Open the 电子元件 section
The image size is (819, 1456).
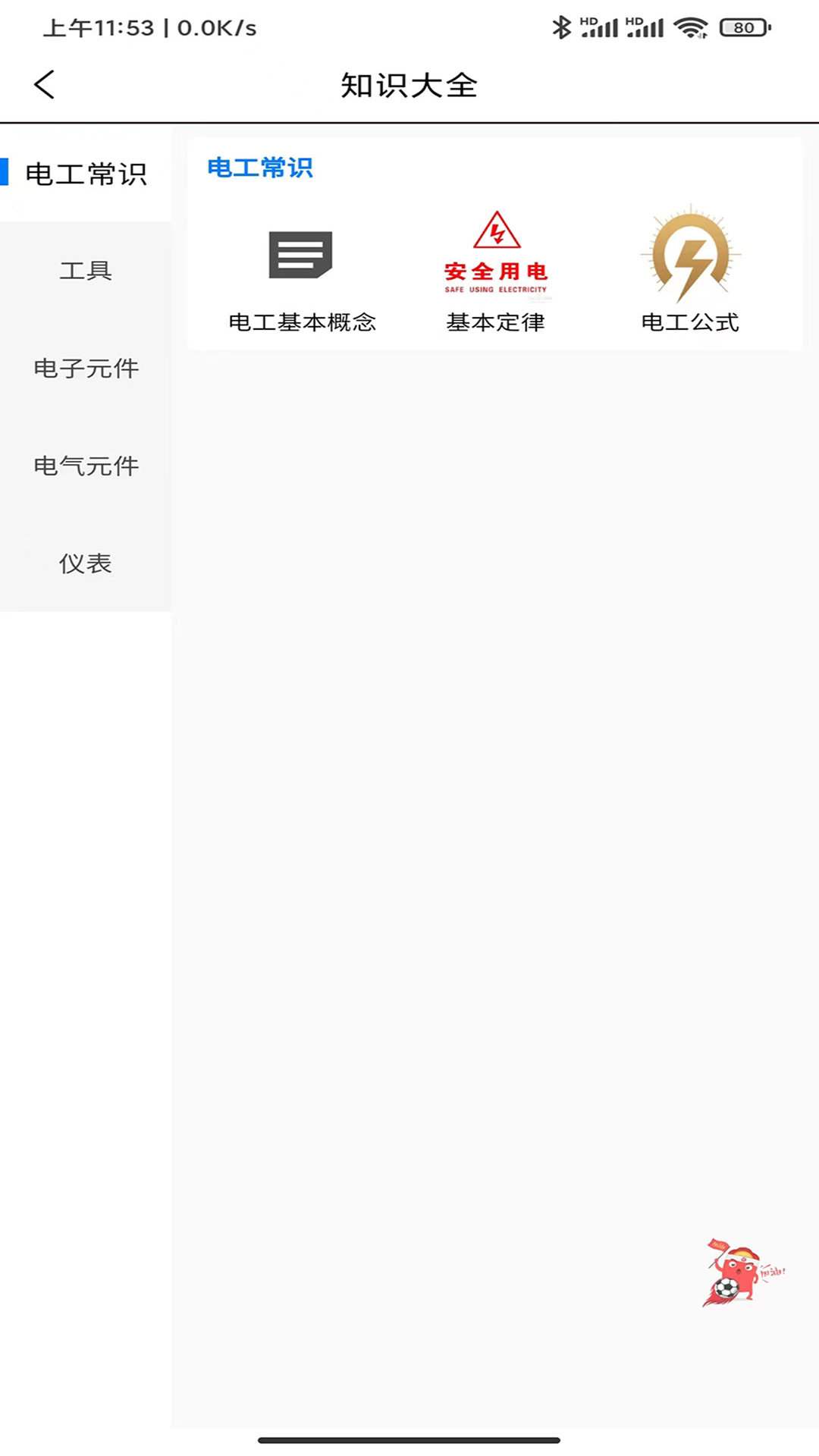click(85, 369)
